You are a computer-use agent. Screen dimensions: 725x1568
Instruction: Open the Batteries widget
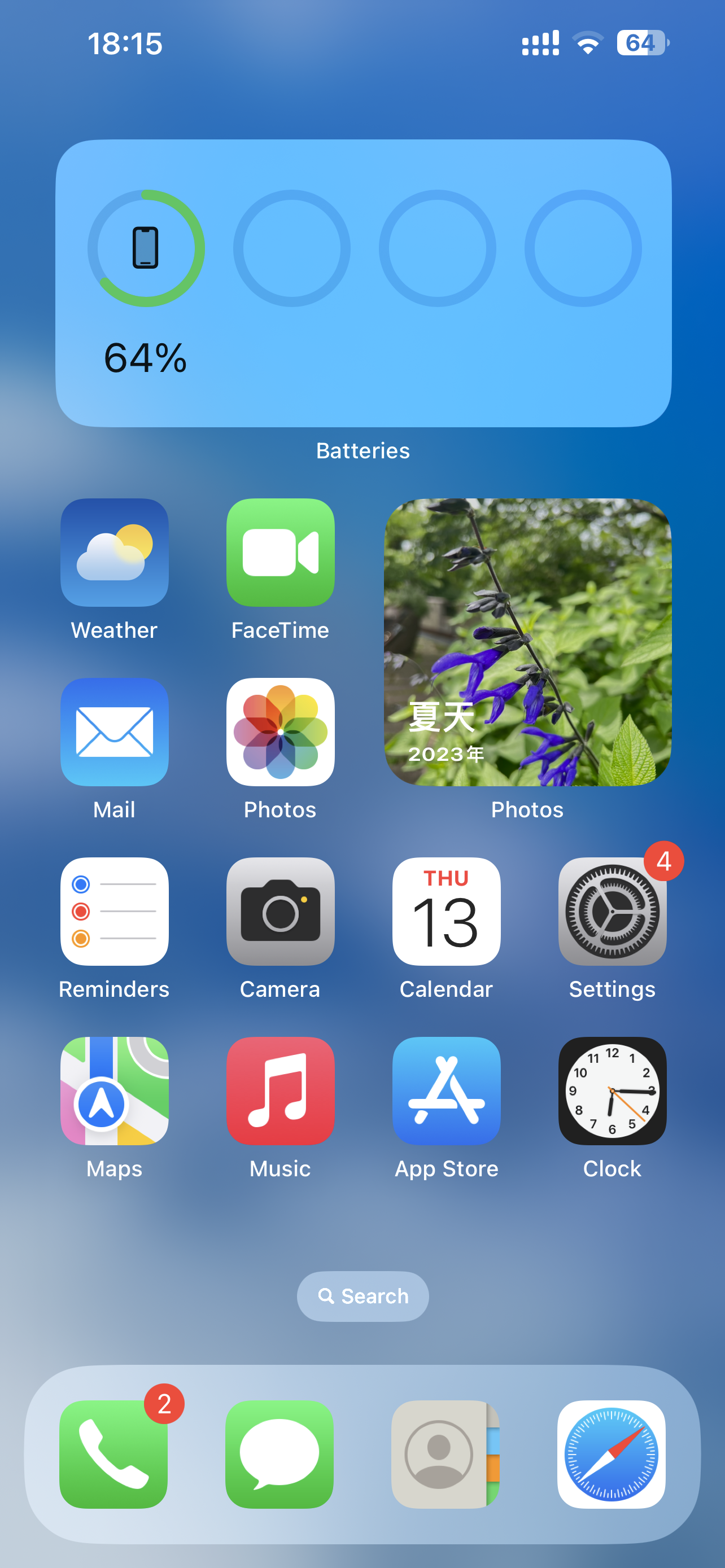pyautogui.click(x=363, y=283)
